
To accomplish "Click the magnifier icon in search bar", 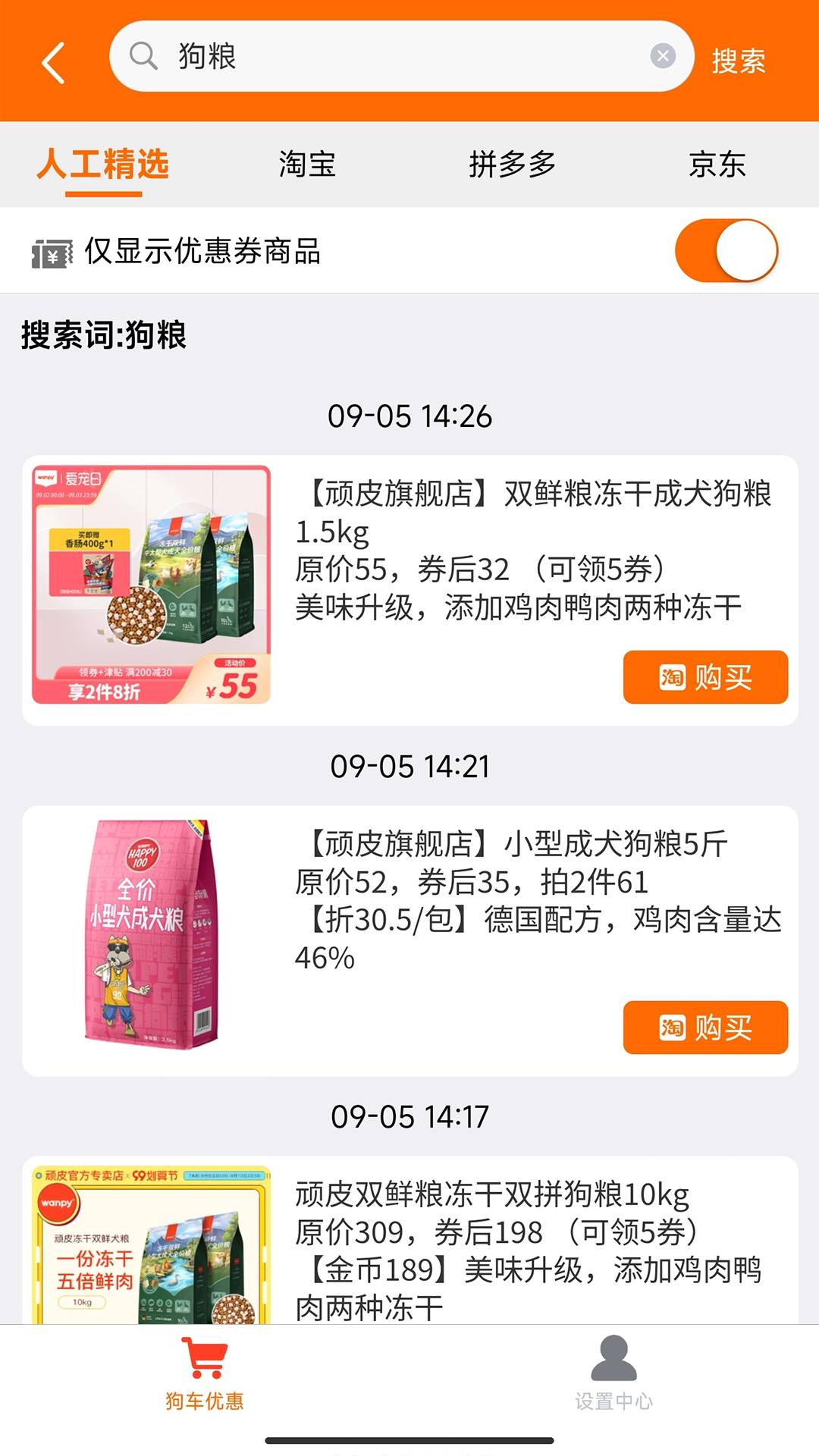I will tap(146, 58).
